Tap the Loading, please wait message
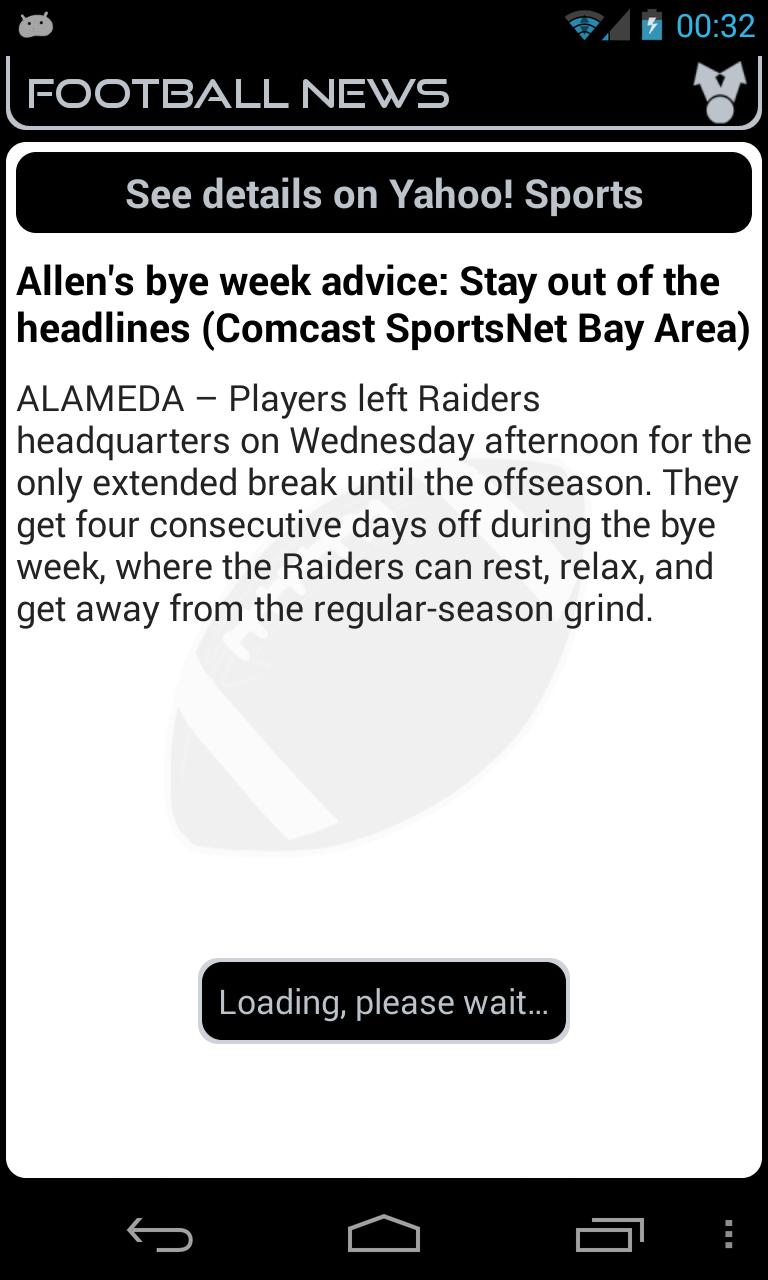Viewport: 768px width, 1280px height. click(x=383, y=1001)
